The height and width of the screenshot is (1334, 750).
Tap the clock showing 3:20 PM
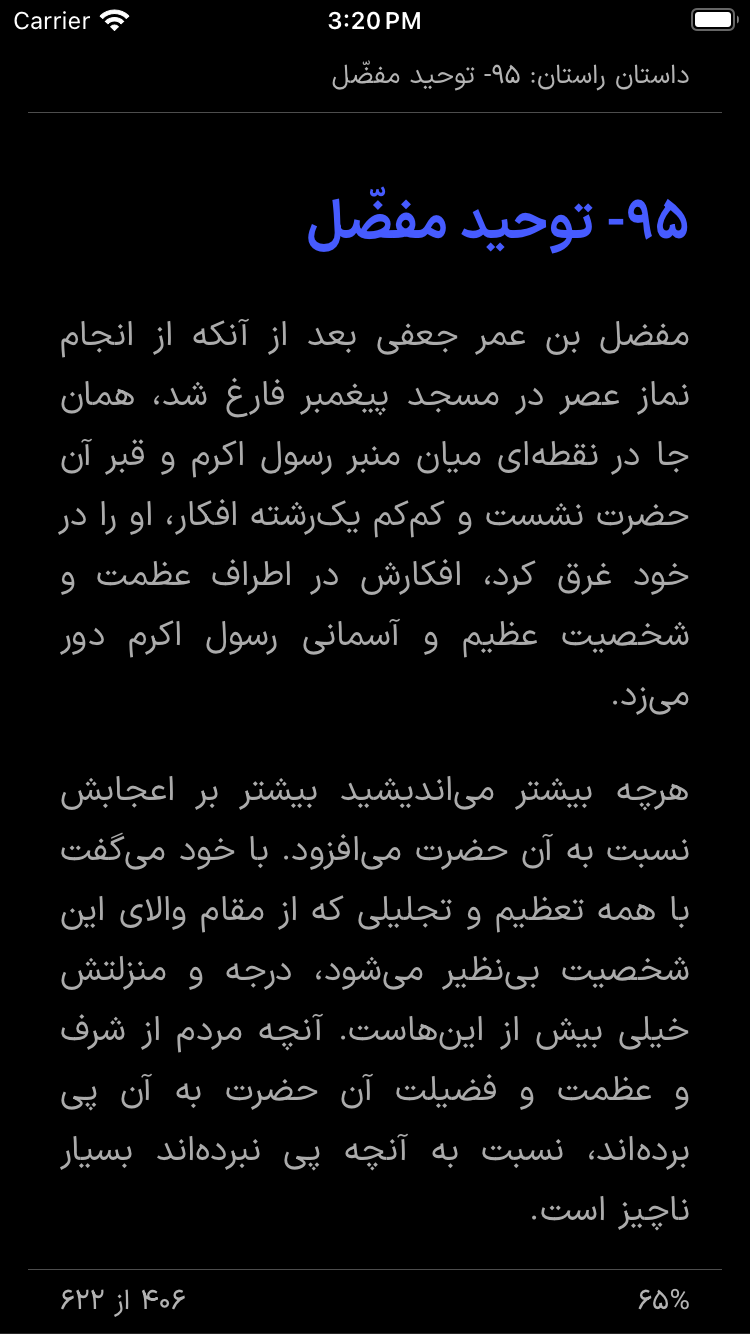point(375,20)
